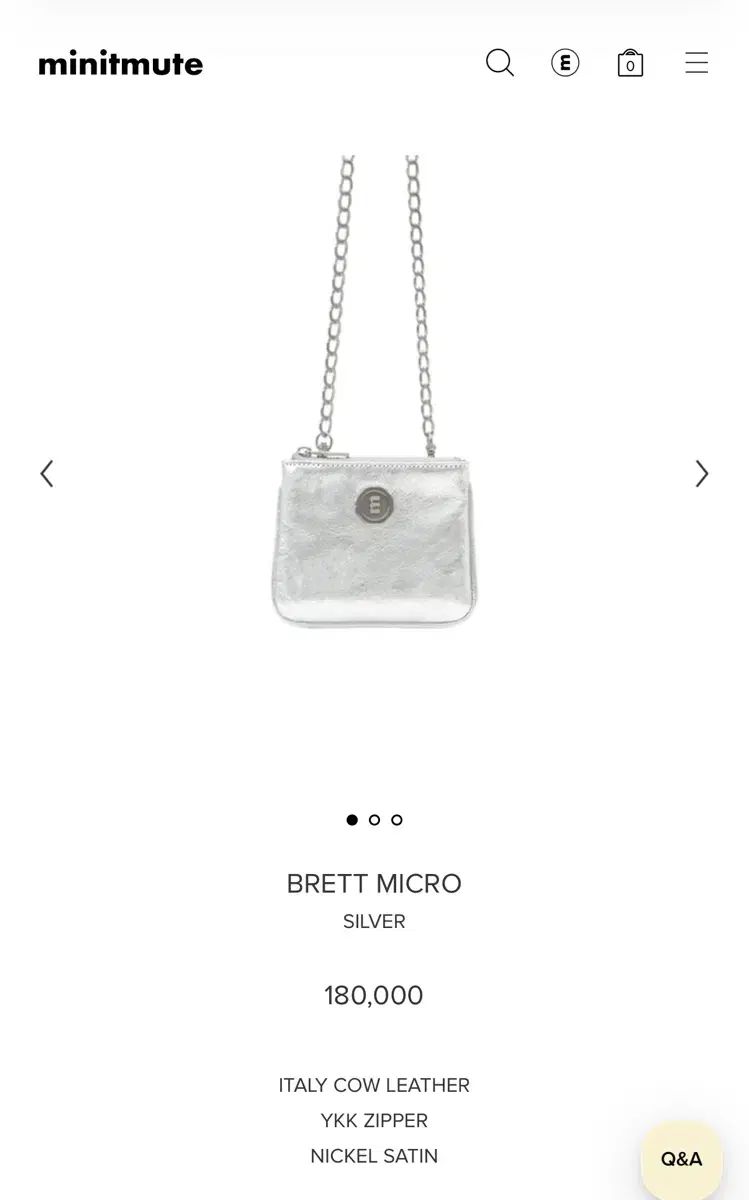
Task: Open the hamburger menu icon
Action: (696, 62)
